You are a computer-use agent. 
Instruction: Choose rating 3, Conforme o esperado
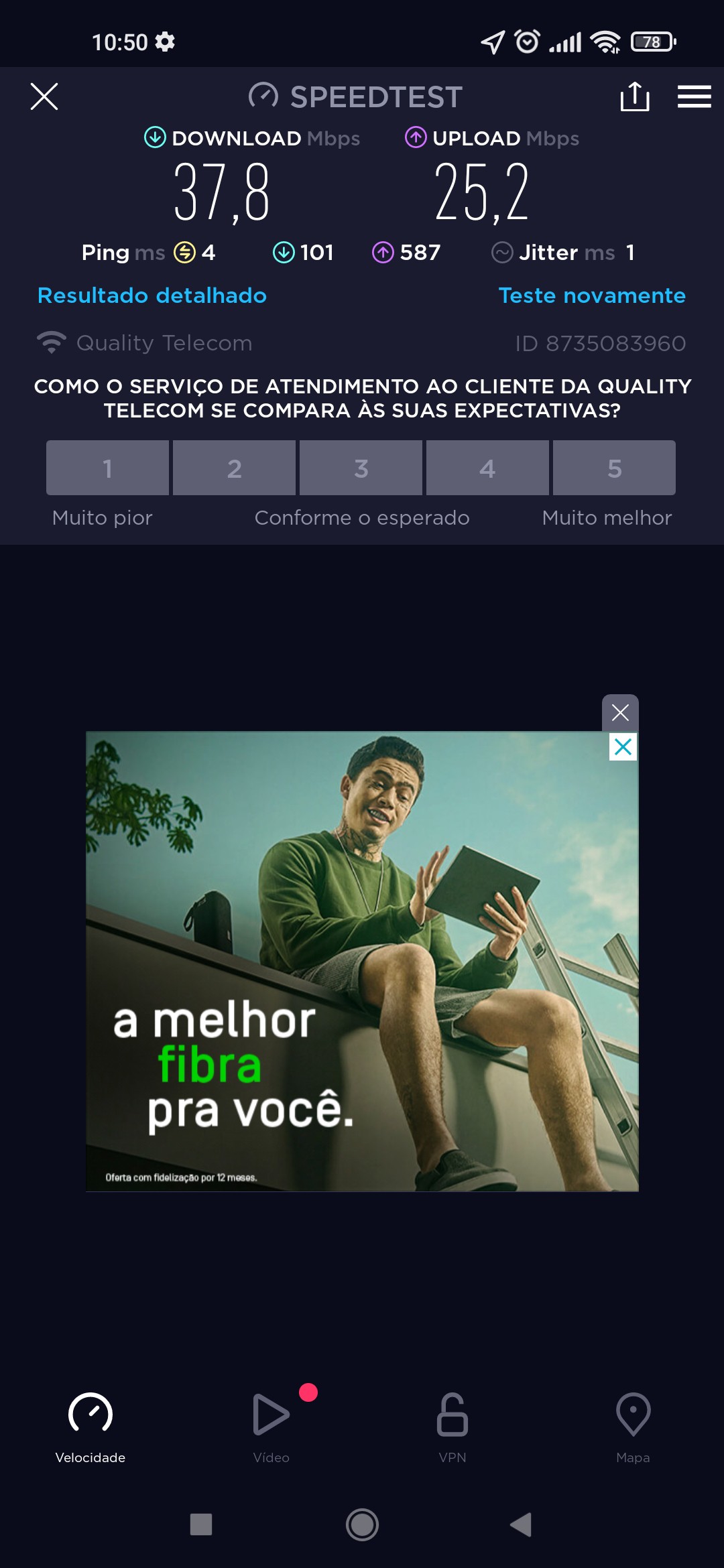pyautogui.click(x=361, y=468)
